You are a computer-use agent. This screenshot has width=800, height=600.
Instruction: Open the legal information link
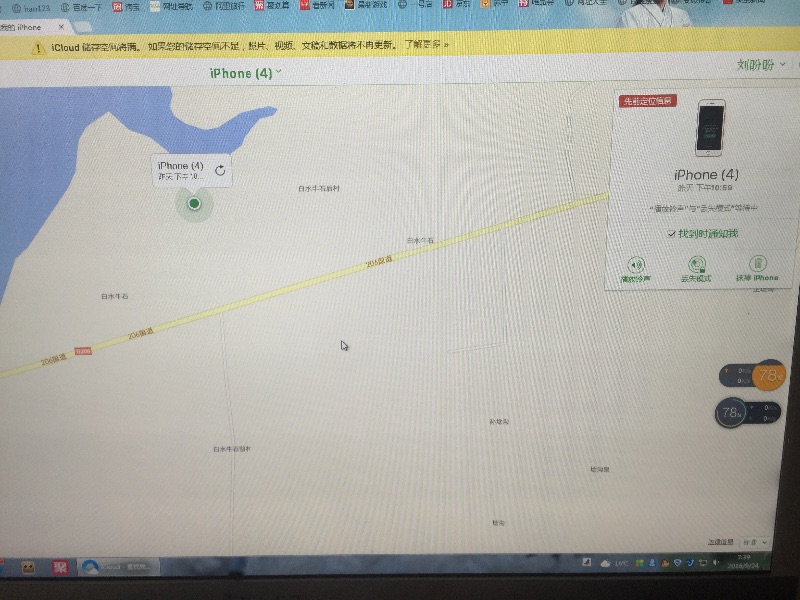(721, 541)
